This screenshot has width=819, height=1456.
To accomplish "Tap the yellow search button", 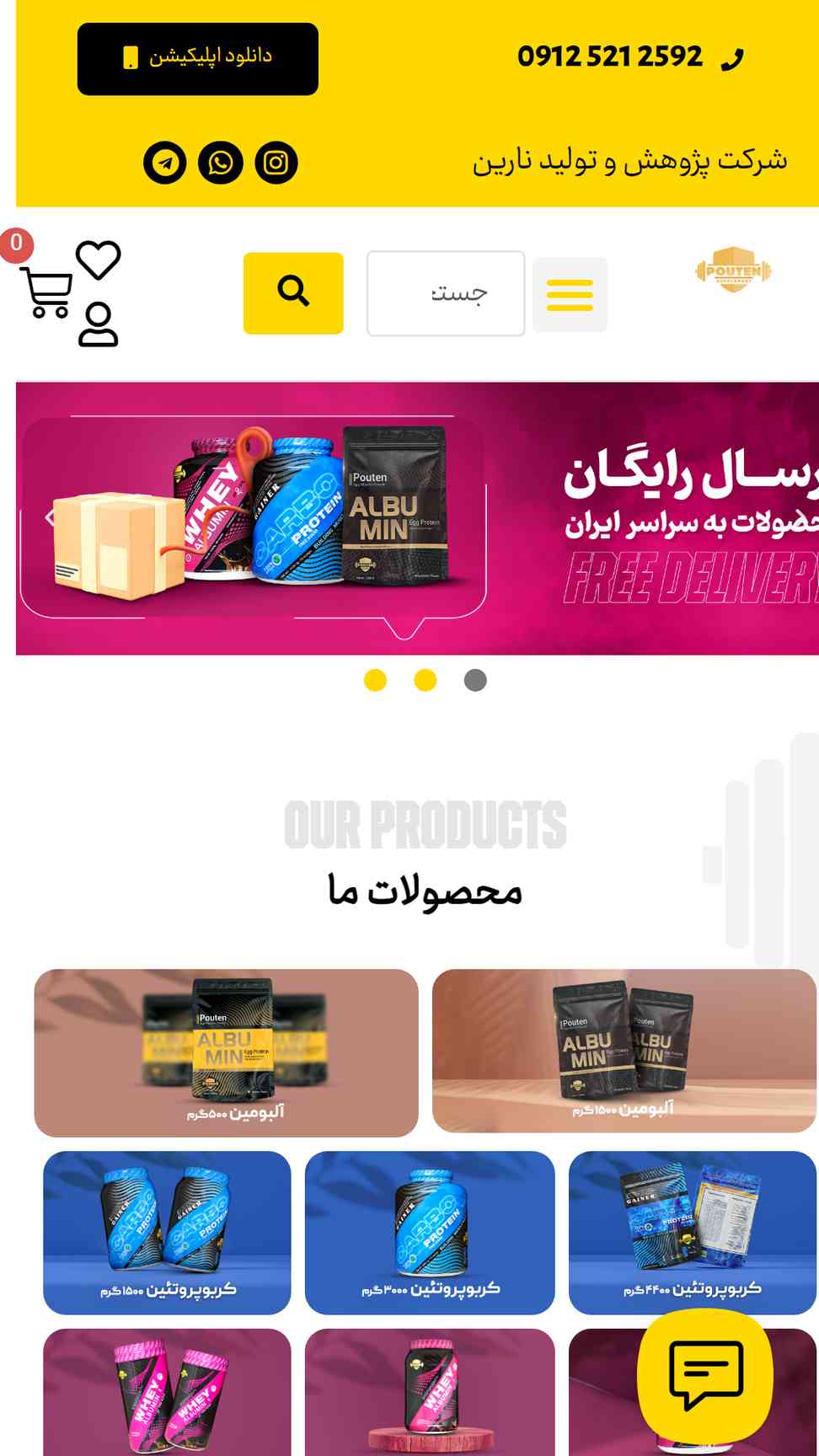I will pyautogui.click(x=293, y=292).
